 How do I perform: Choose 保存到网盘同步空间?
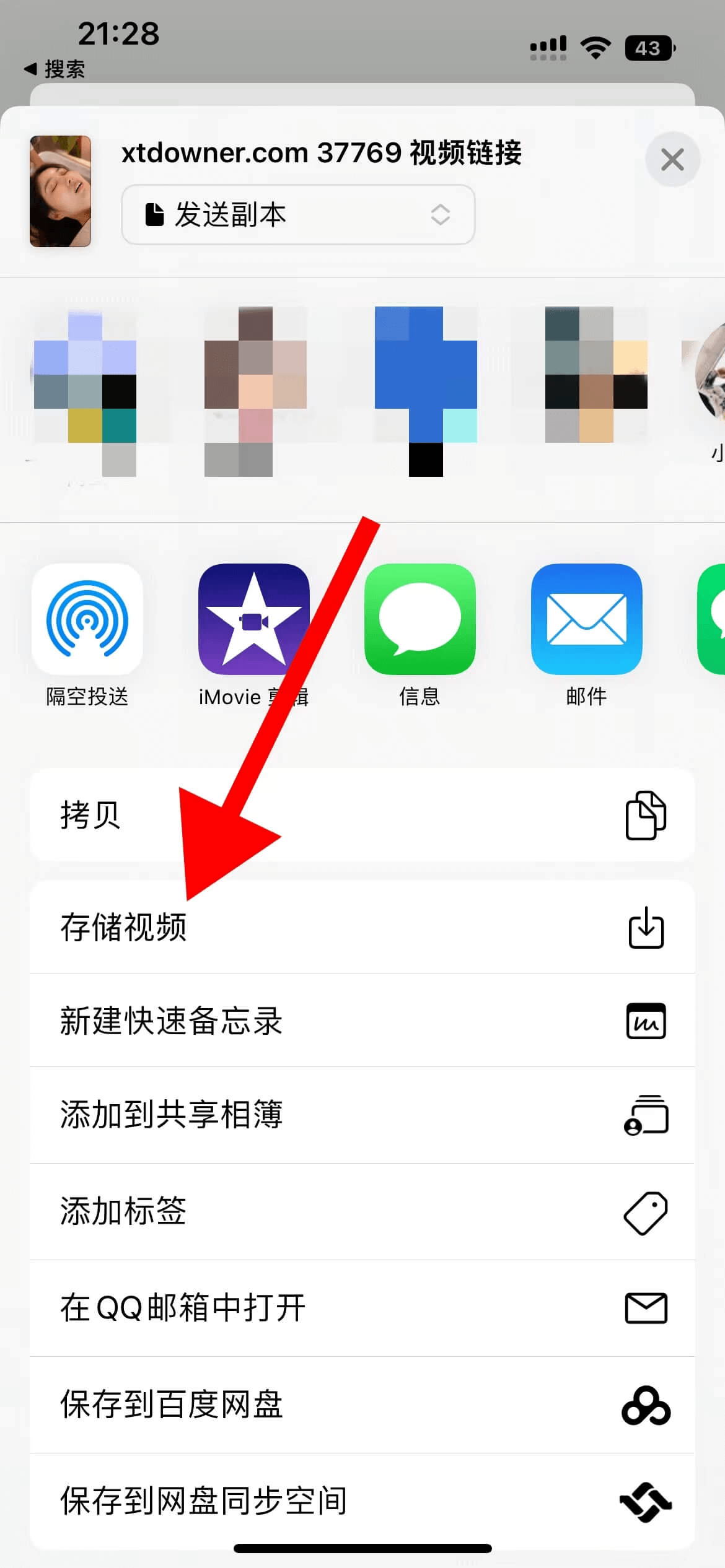(x=362, y=1500)
